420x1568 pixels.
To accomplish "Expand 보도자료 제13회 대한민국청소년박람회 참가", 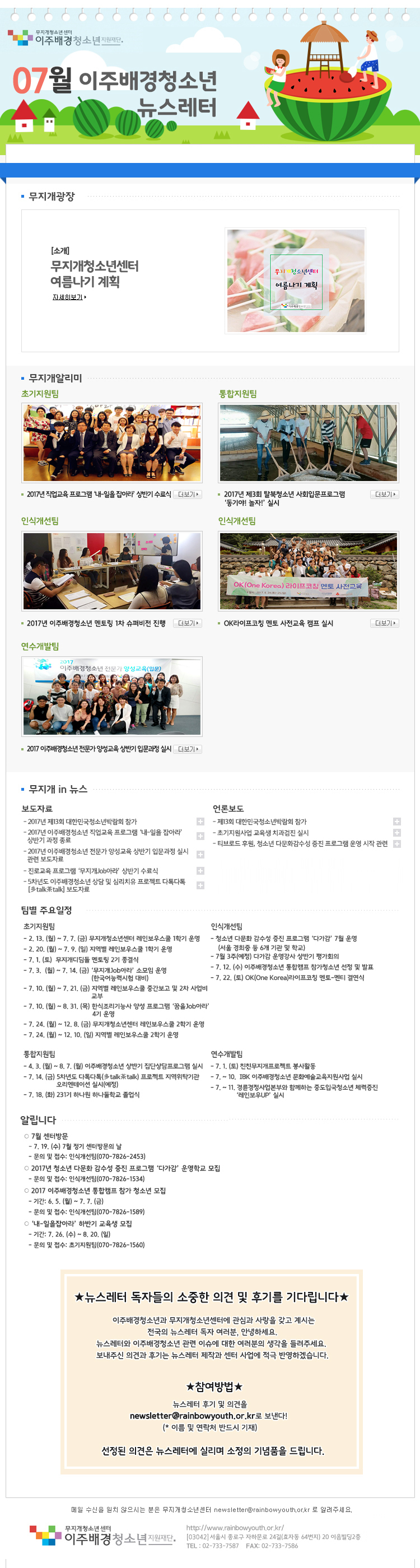I will click(200, 822).
